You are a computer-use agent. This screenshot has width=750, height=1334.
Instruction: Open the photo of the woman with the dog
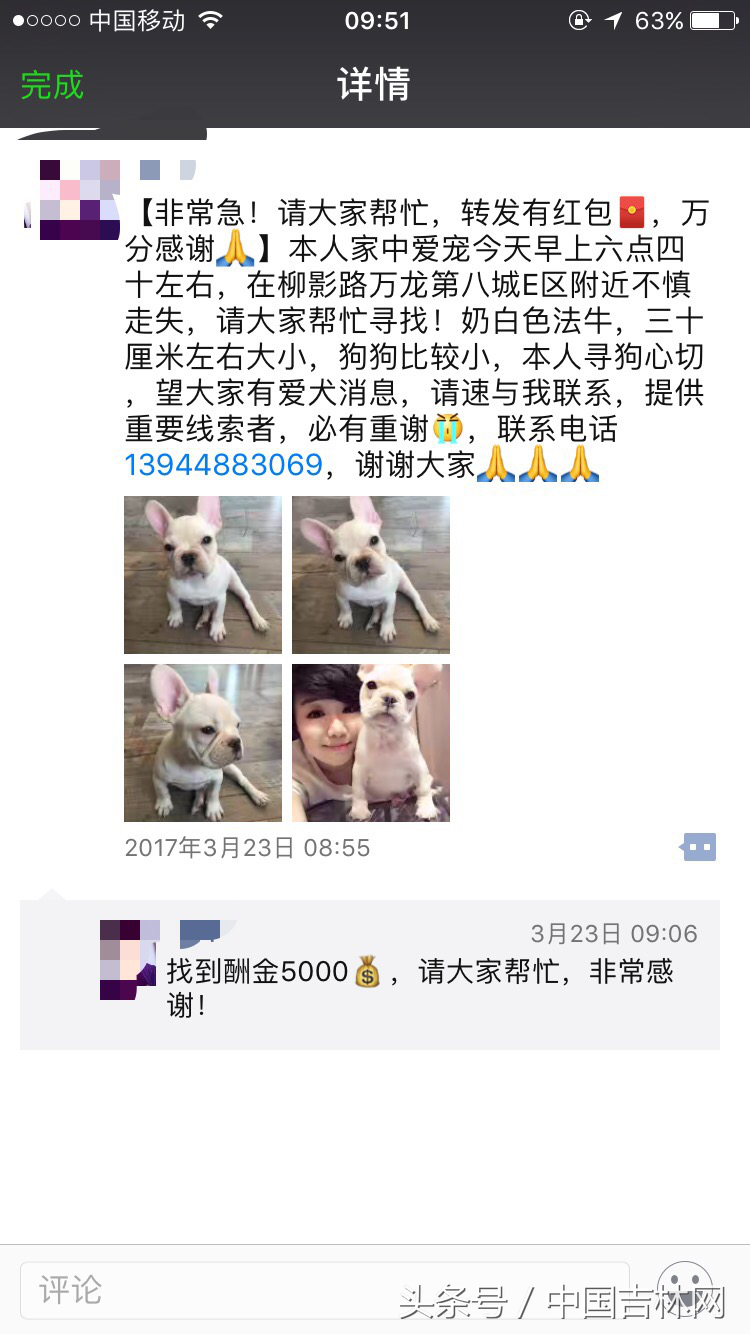coord(371,743)
